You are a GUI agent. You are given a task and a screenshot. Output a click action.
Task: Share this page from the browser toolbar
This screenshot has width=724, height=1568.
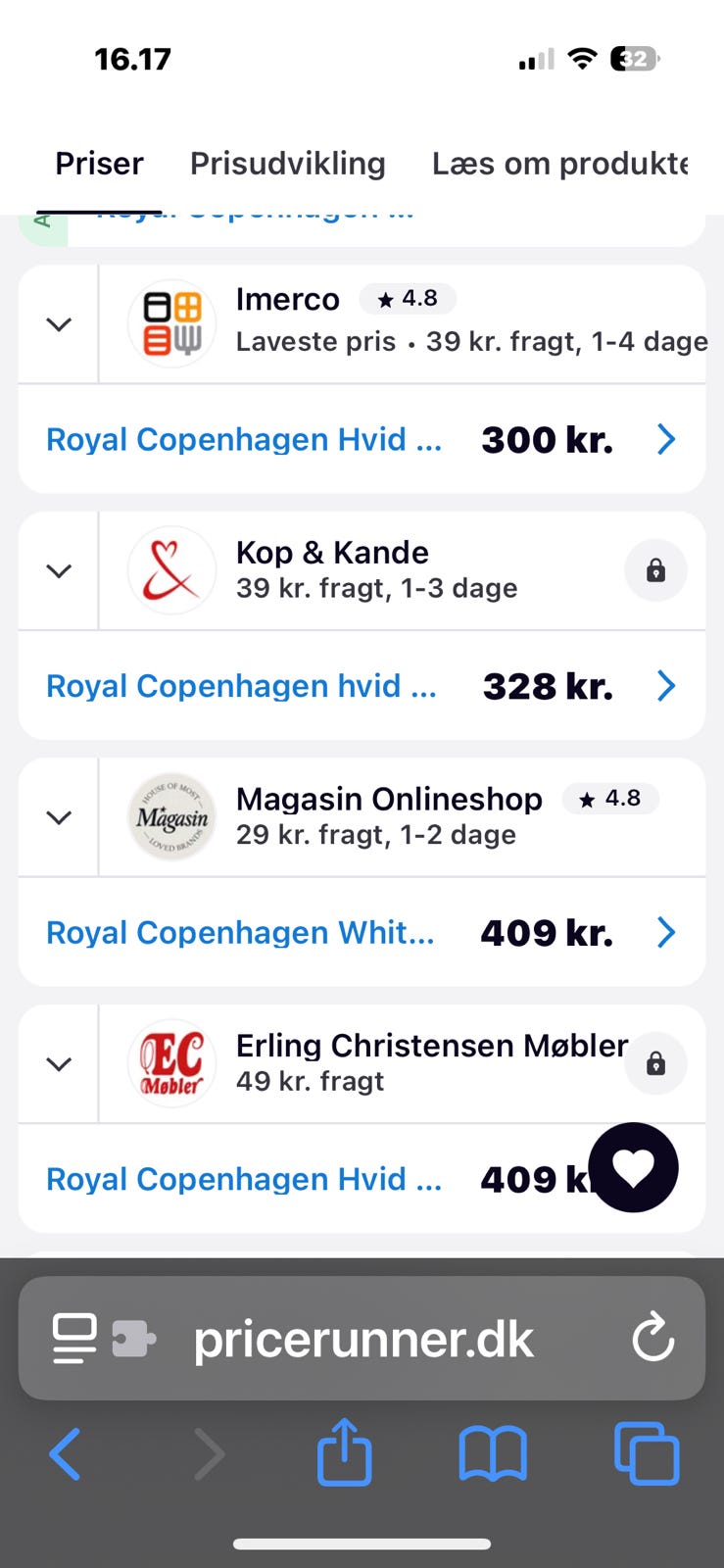click(x=345, y=1454)
